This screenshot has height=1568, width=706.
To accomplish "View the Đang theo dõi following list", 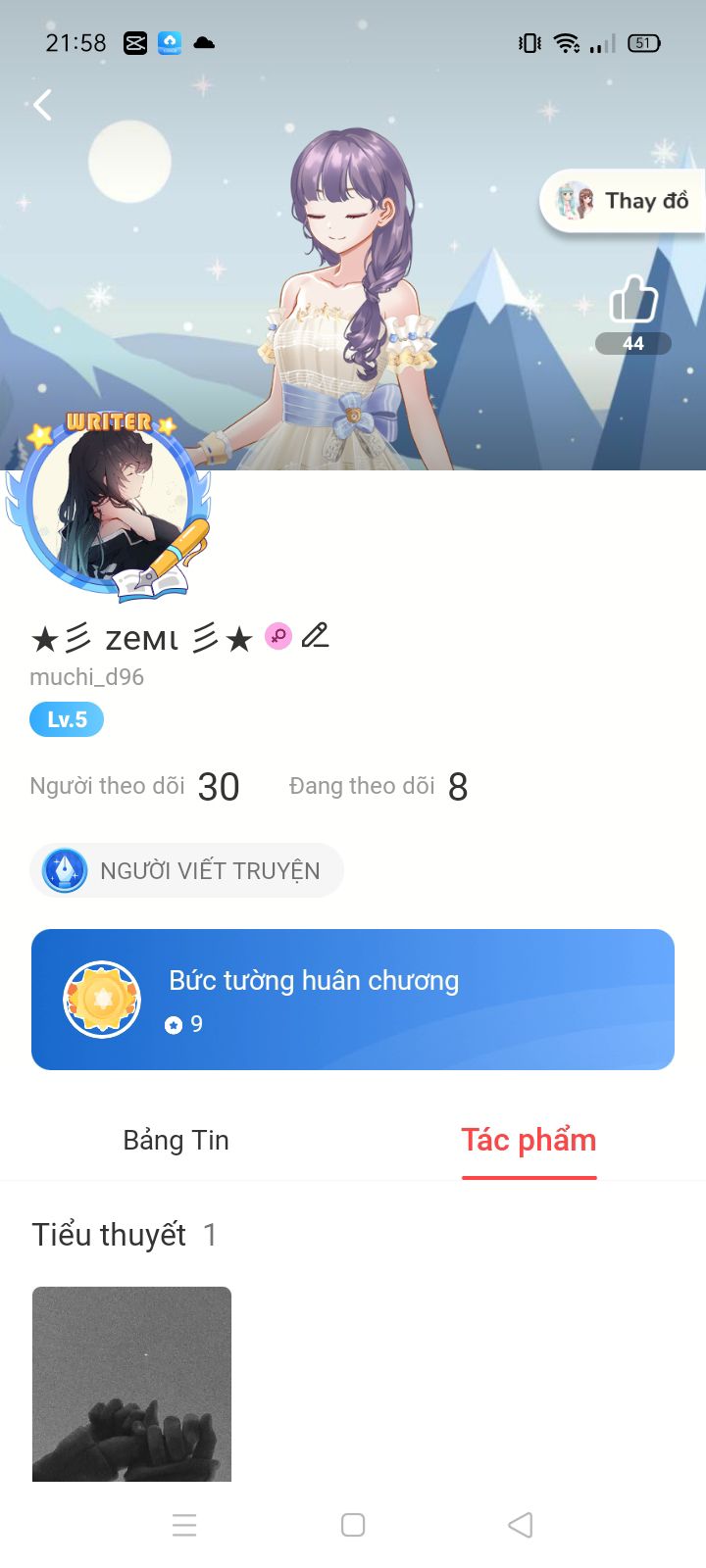I will tap(378, 786).
